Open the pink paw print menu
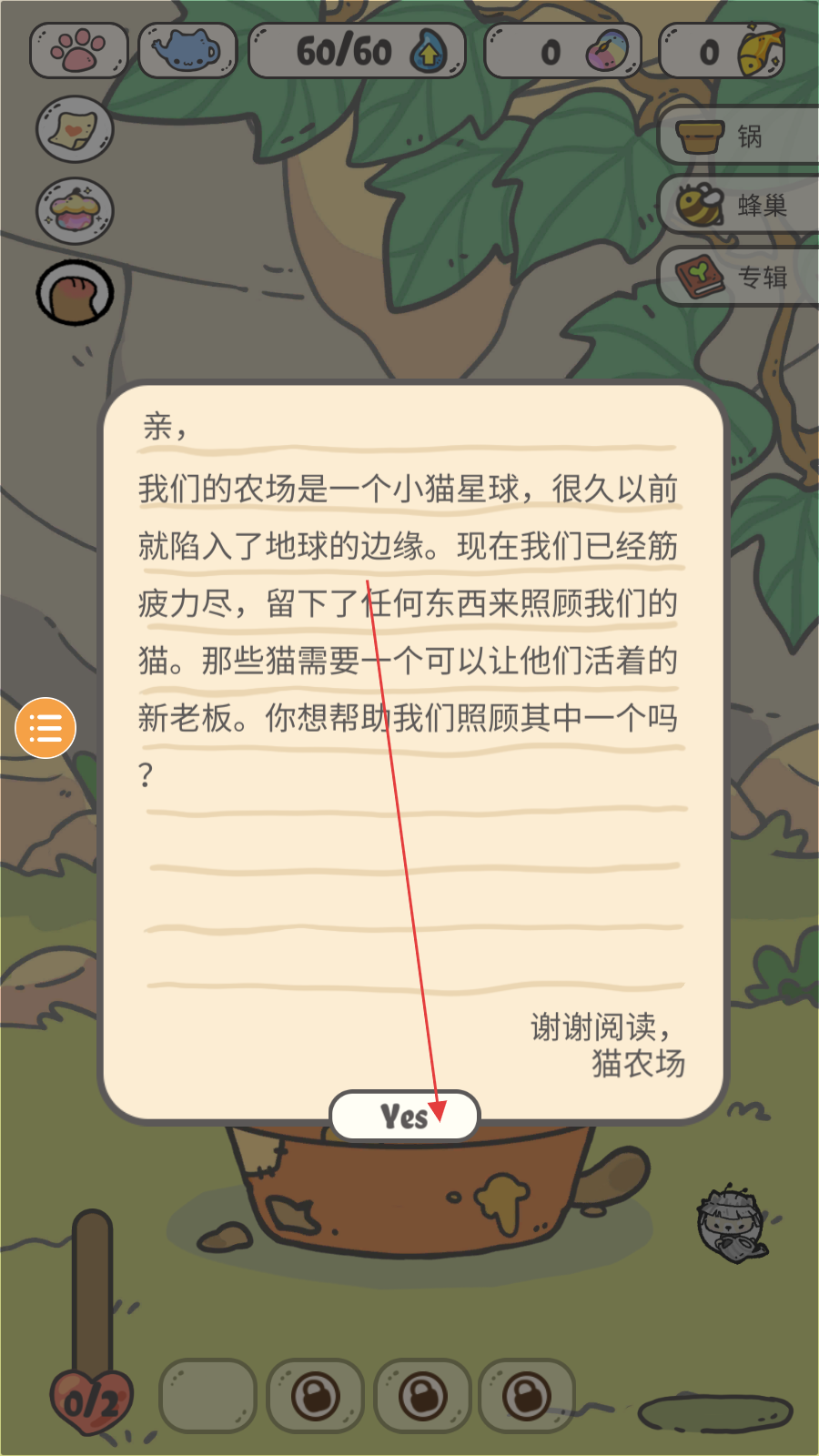 [79, 51]
